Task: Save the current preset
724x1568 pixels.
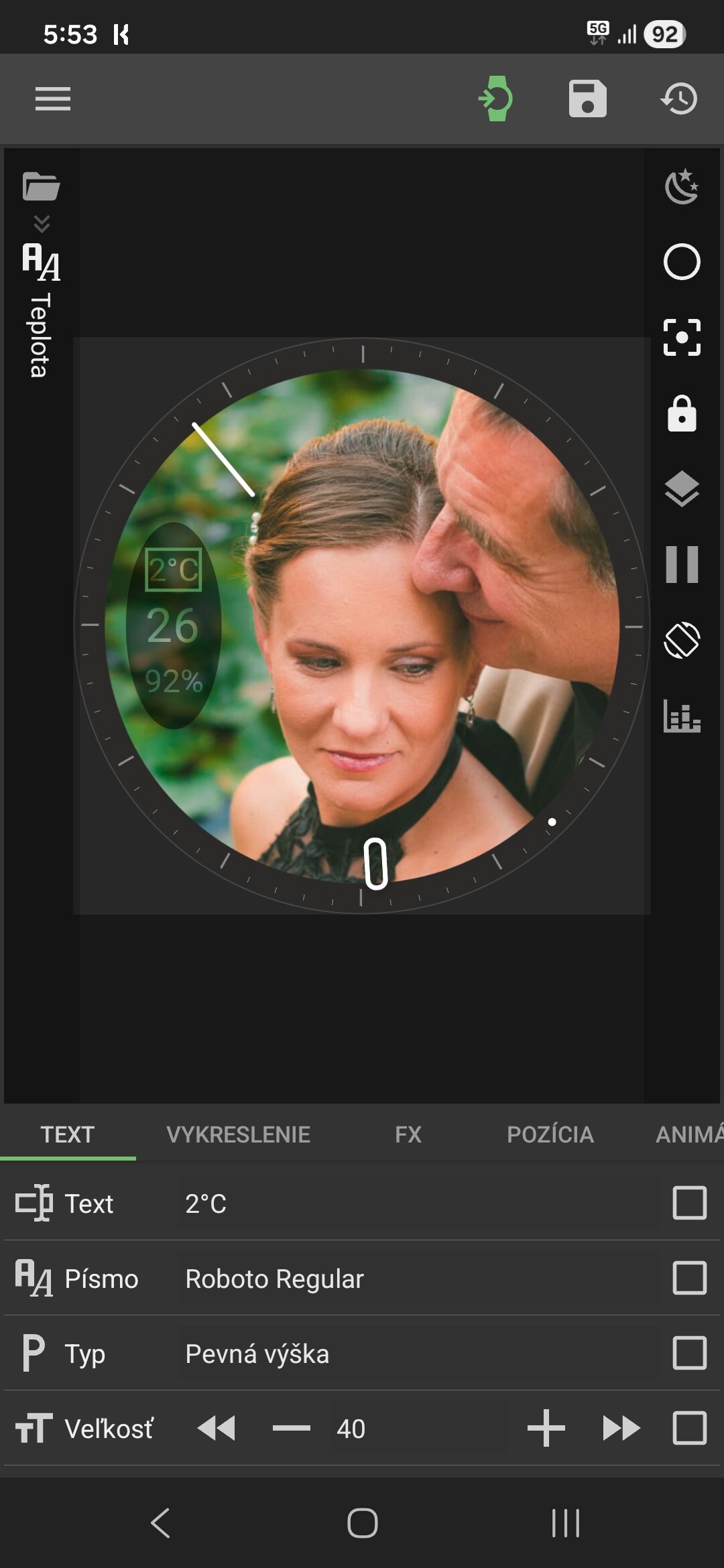Action: click(587, 99)
